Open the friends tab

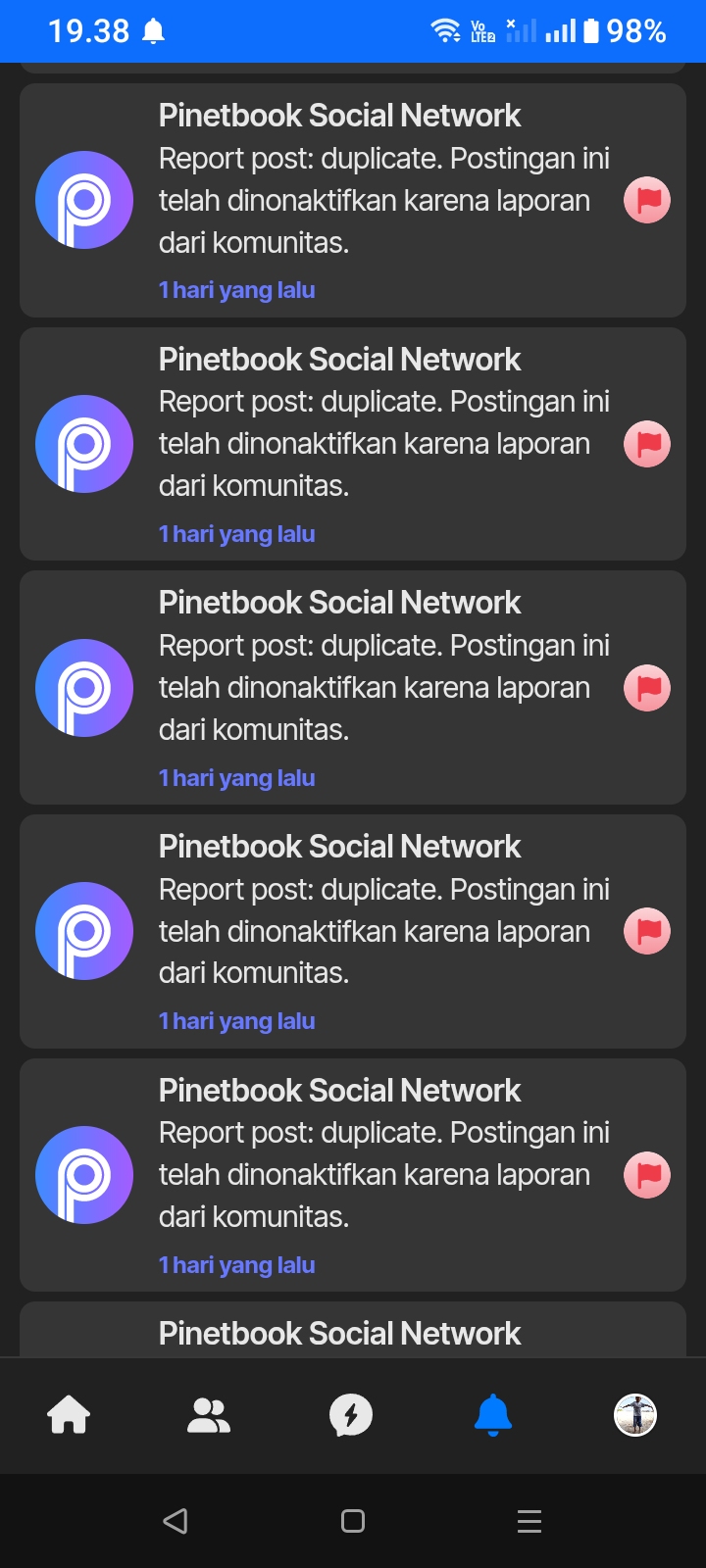coord(209,1415)
